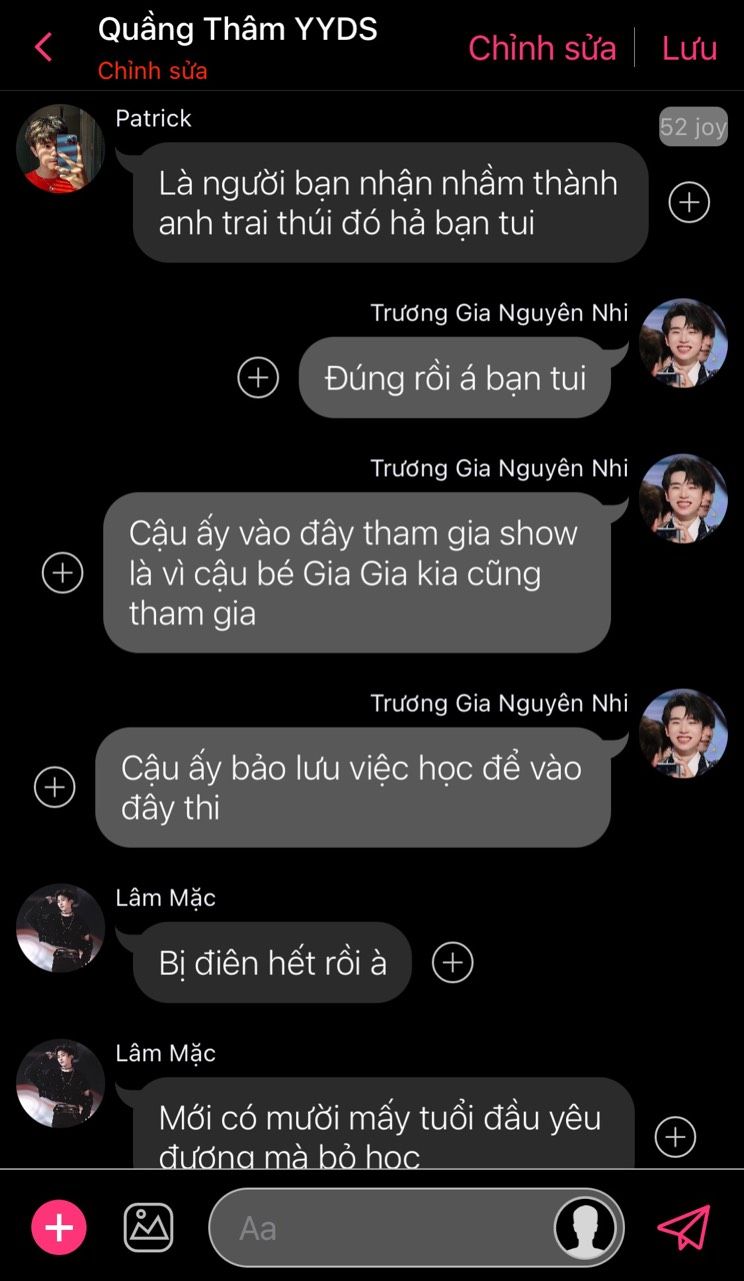
Task: Tap plus beside 'Mới có mười mấy tuổi'
Action: coord(675,1137)
